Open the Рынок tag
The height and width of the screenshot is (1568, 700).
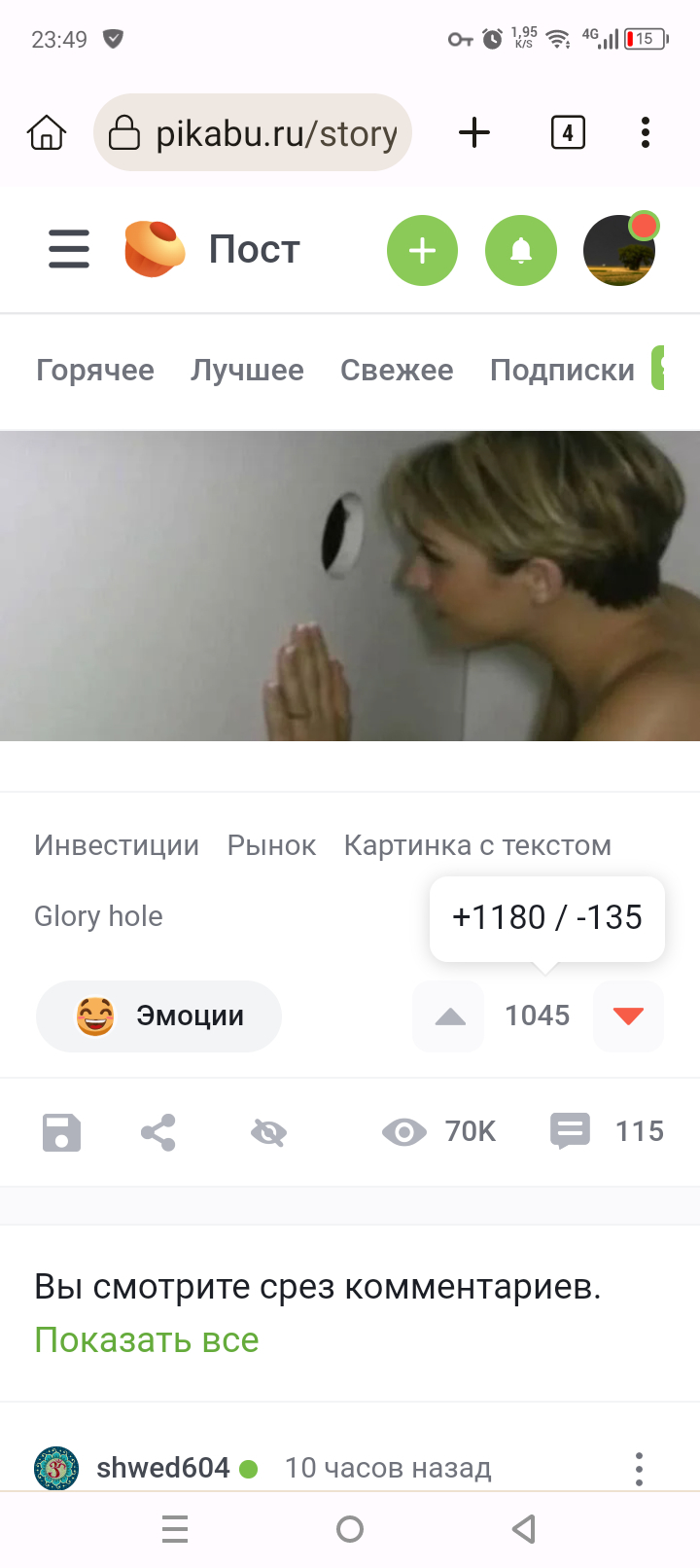coord(271,845)
